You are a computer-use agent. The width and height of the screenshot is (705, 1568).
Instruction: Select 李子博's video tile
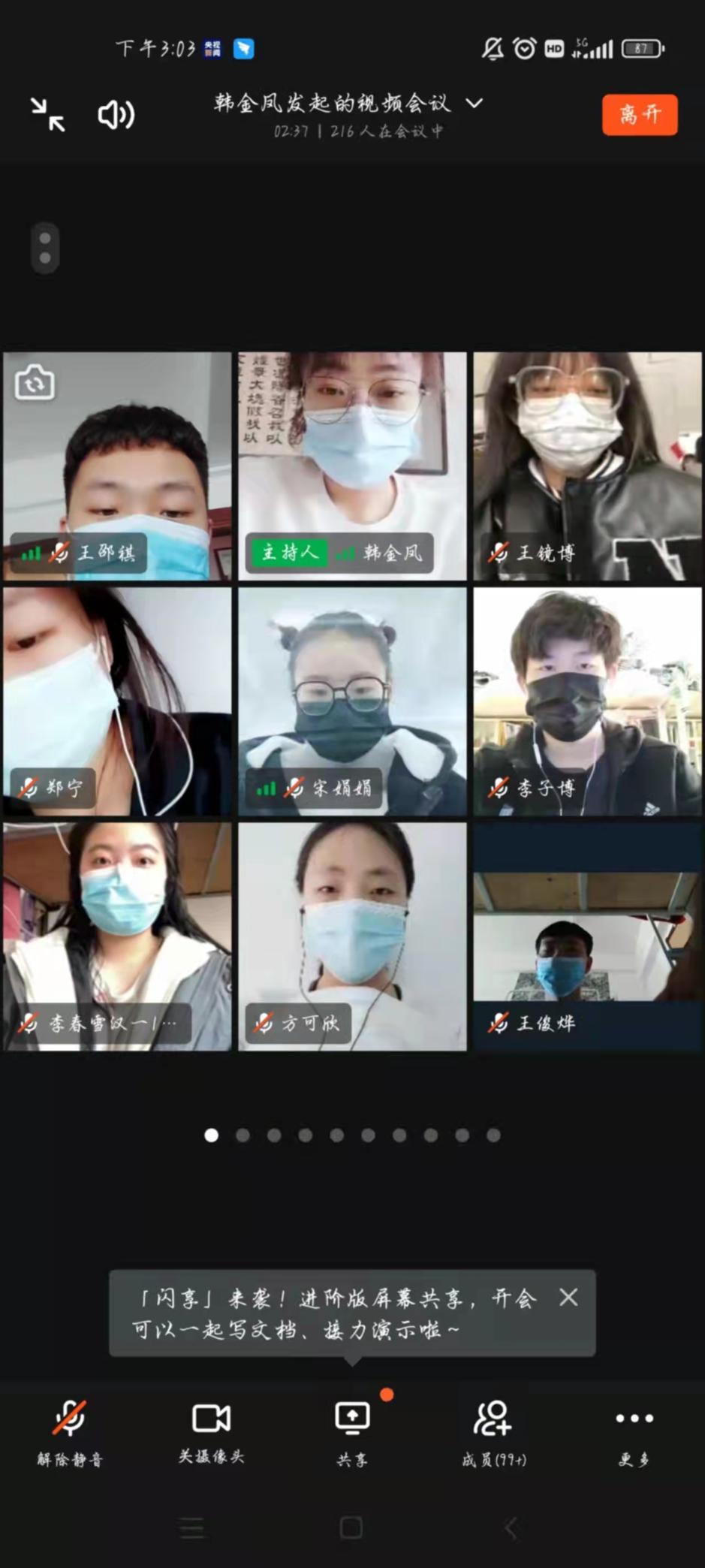[x=587, y=701]
